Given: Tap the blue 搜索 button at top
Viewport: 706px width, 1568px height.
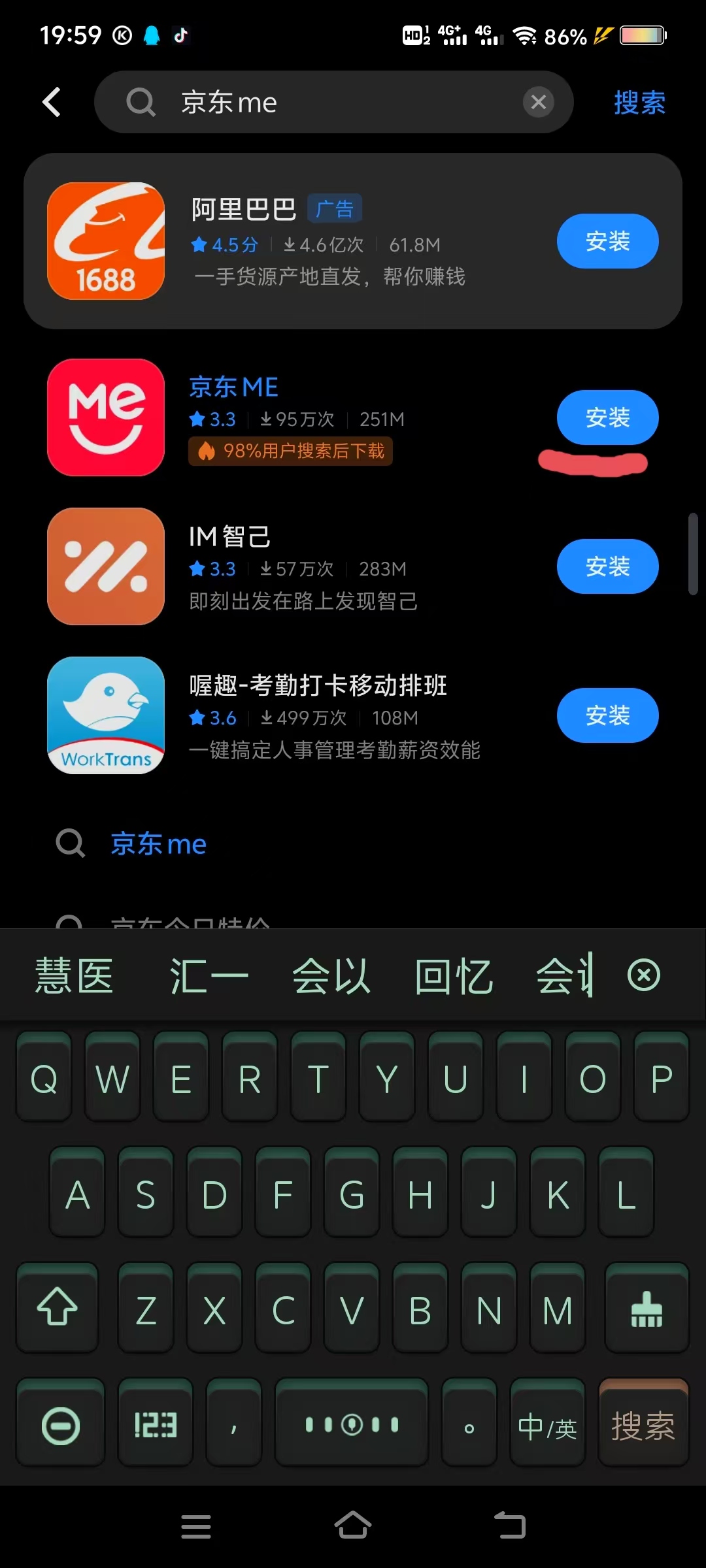Looking at the screenshot, I should click(639, 103).
